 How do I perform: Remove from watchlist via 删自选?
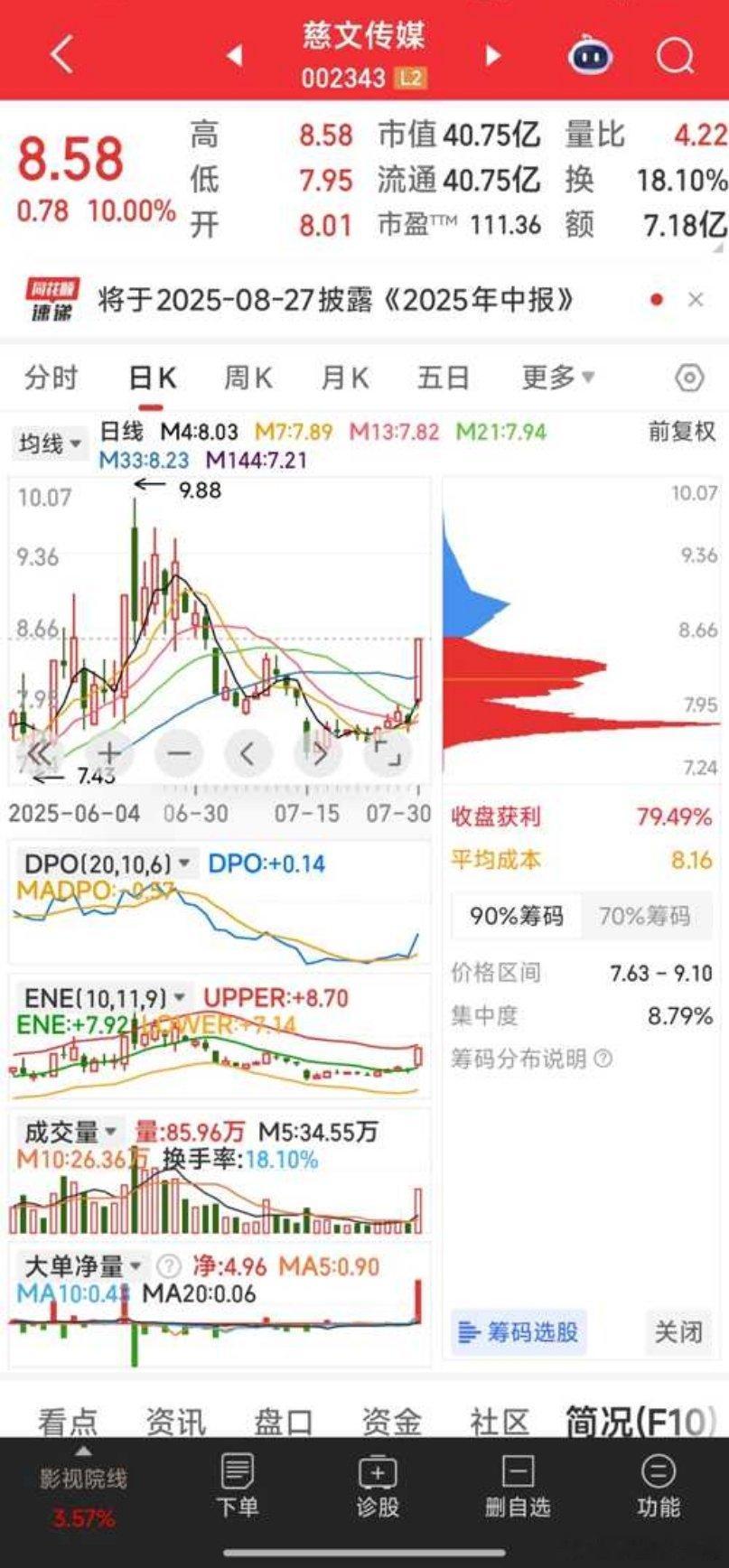pos(517,1488)
